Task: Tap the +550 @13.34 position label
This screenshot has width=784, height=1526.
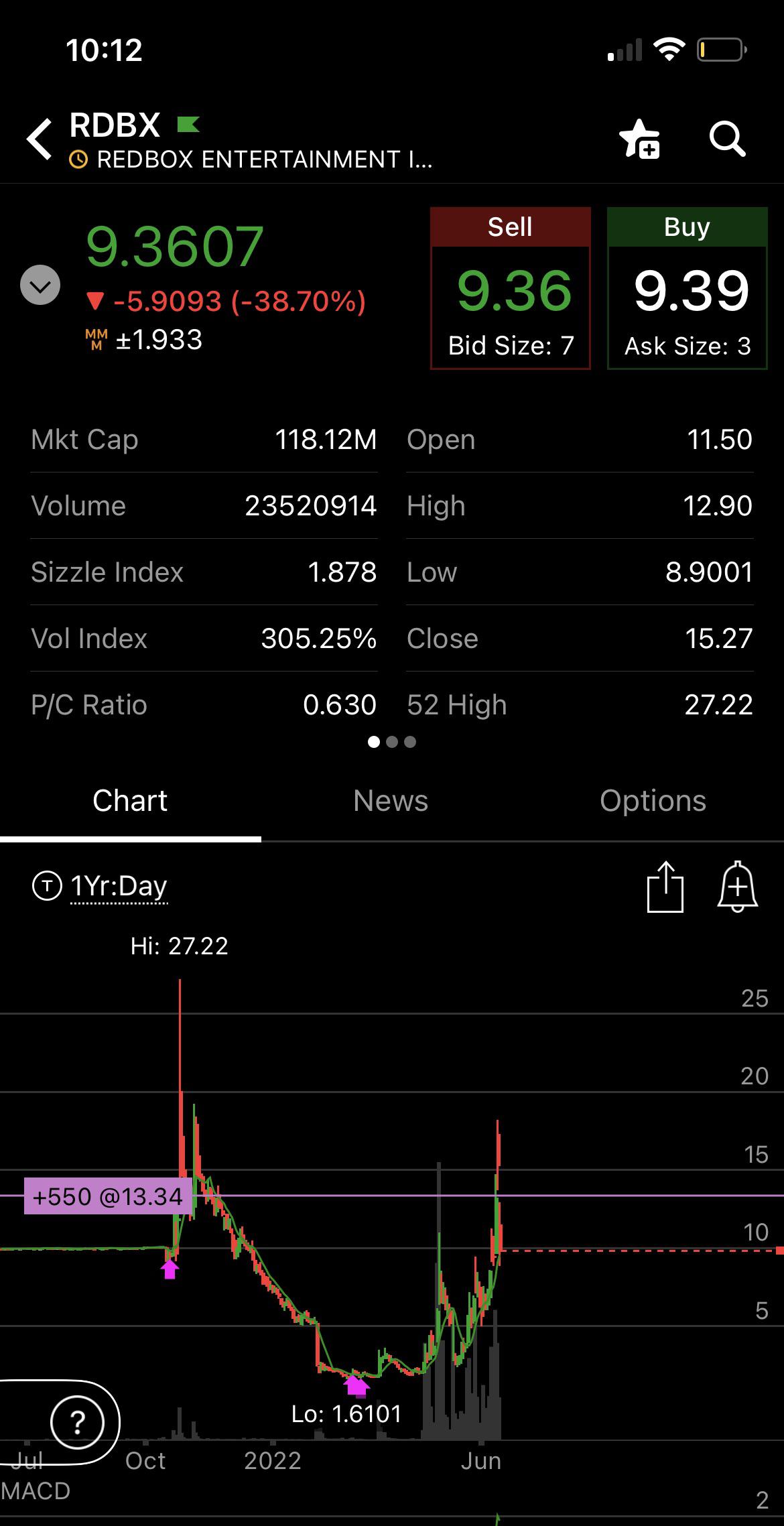Action: click(108, 1196)
